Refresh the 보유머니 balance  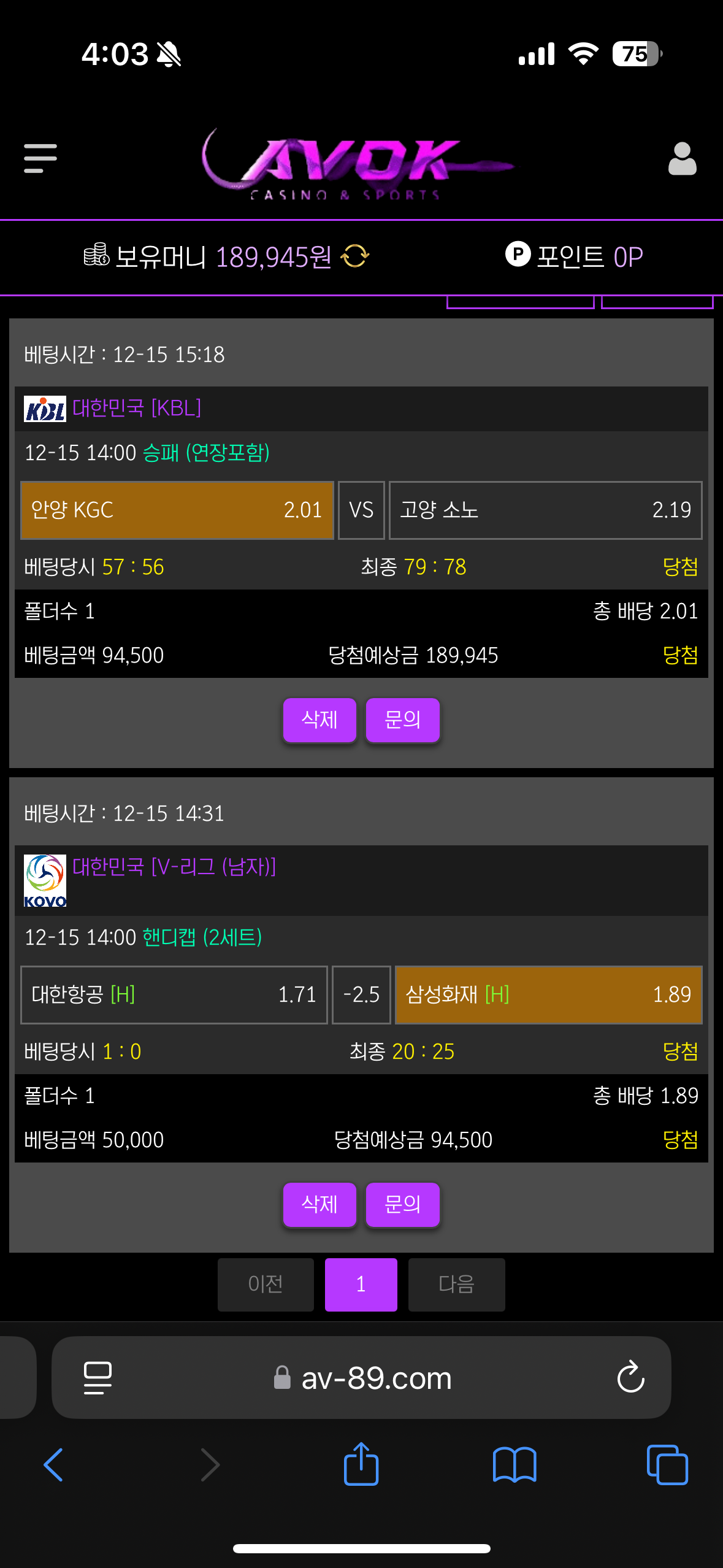[355, 256]
